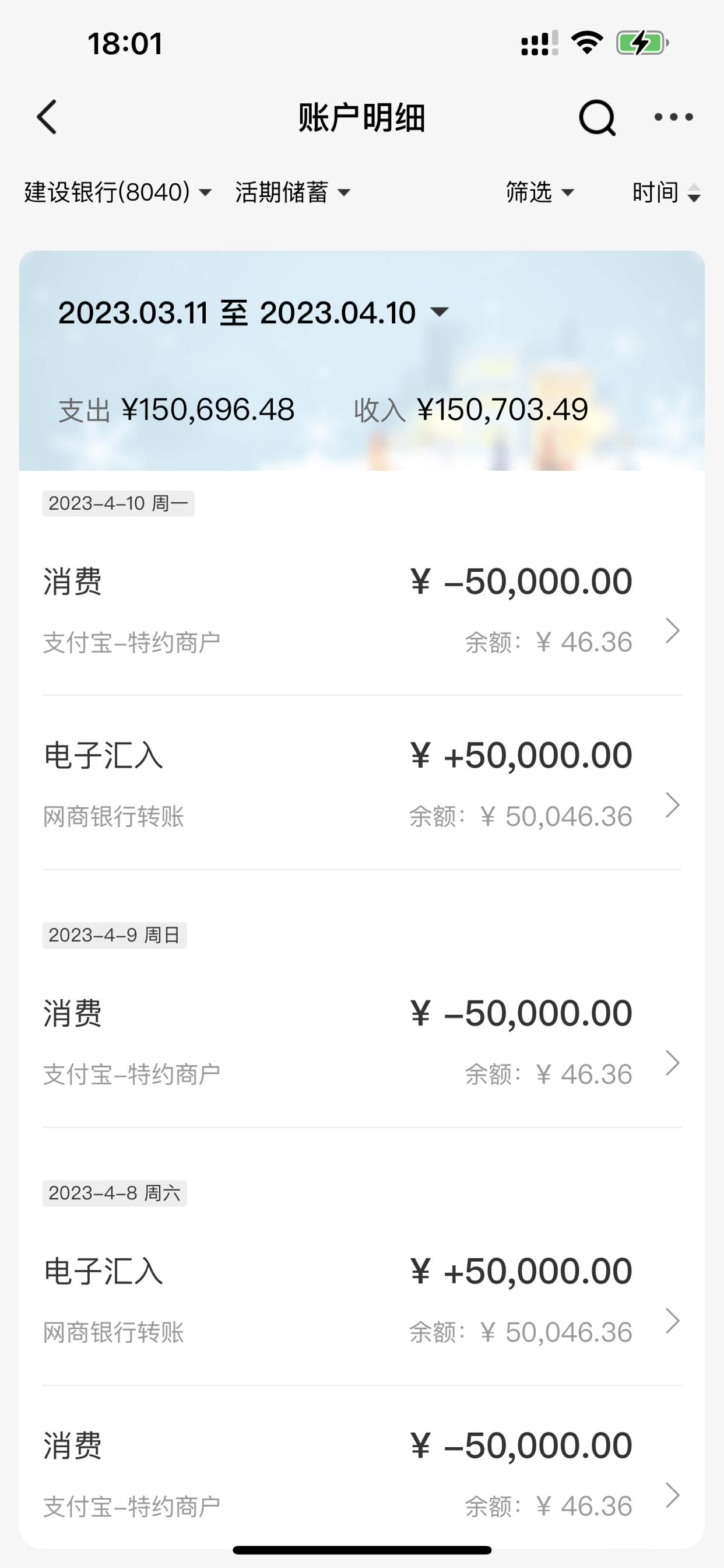The height and width of the screenshot is (1568, 724).
Task: Expand the 建设银行(8040) account dropdown
Action: (118, 192)
